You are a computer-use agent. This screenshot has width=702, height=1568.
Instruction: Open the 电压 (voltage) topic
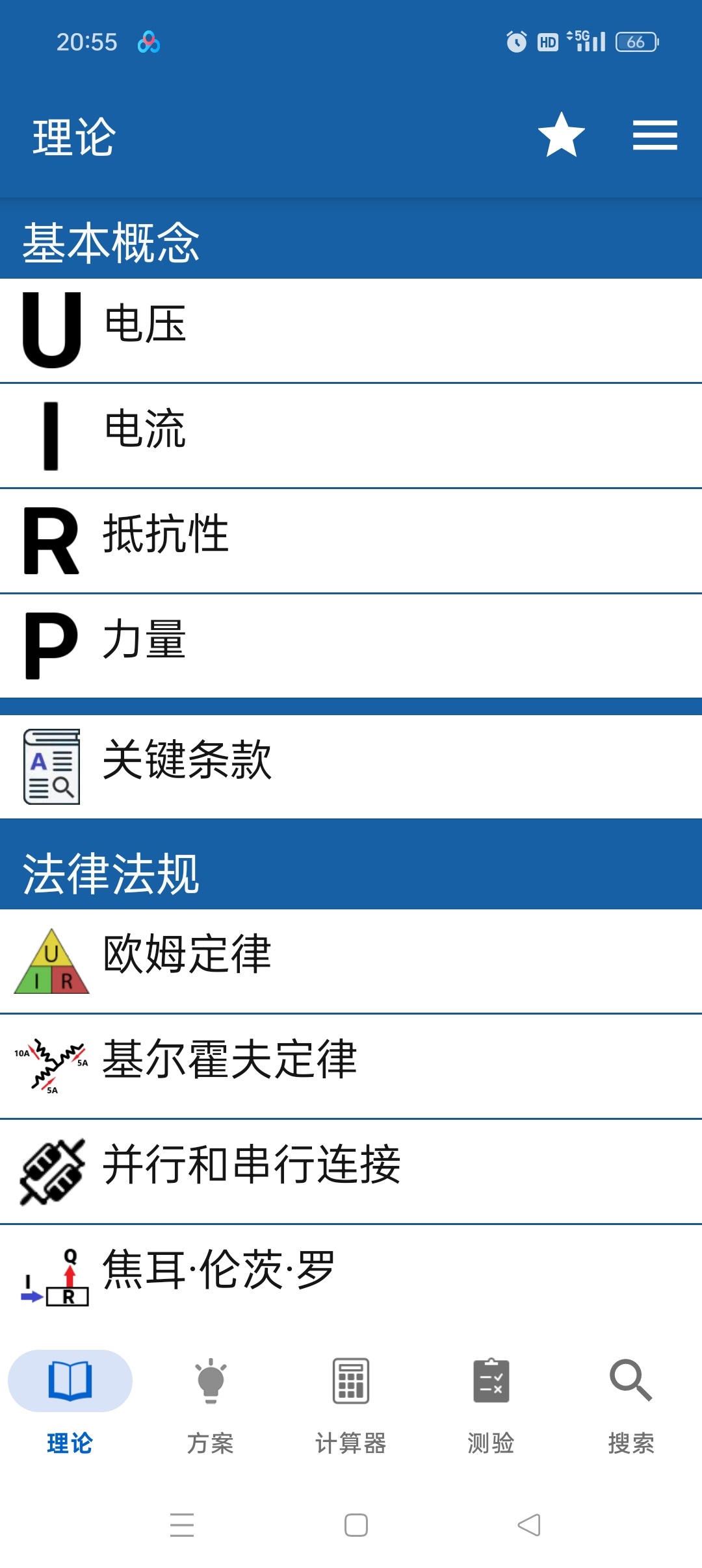point(351,331)
